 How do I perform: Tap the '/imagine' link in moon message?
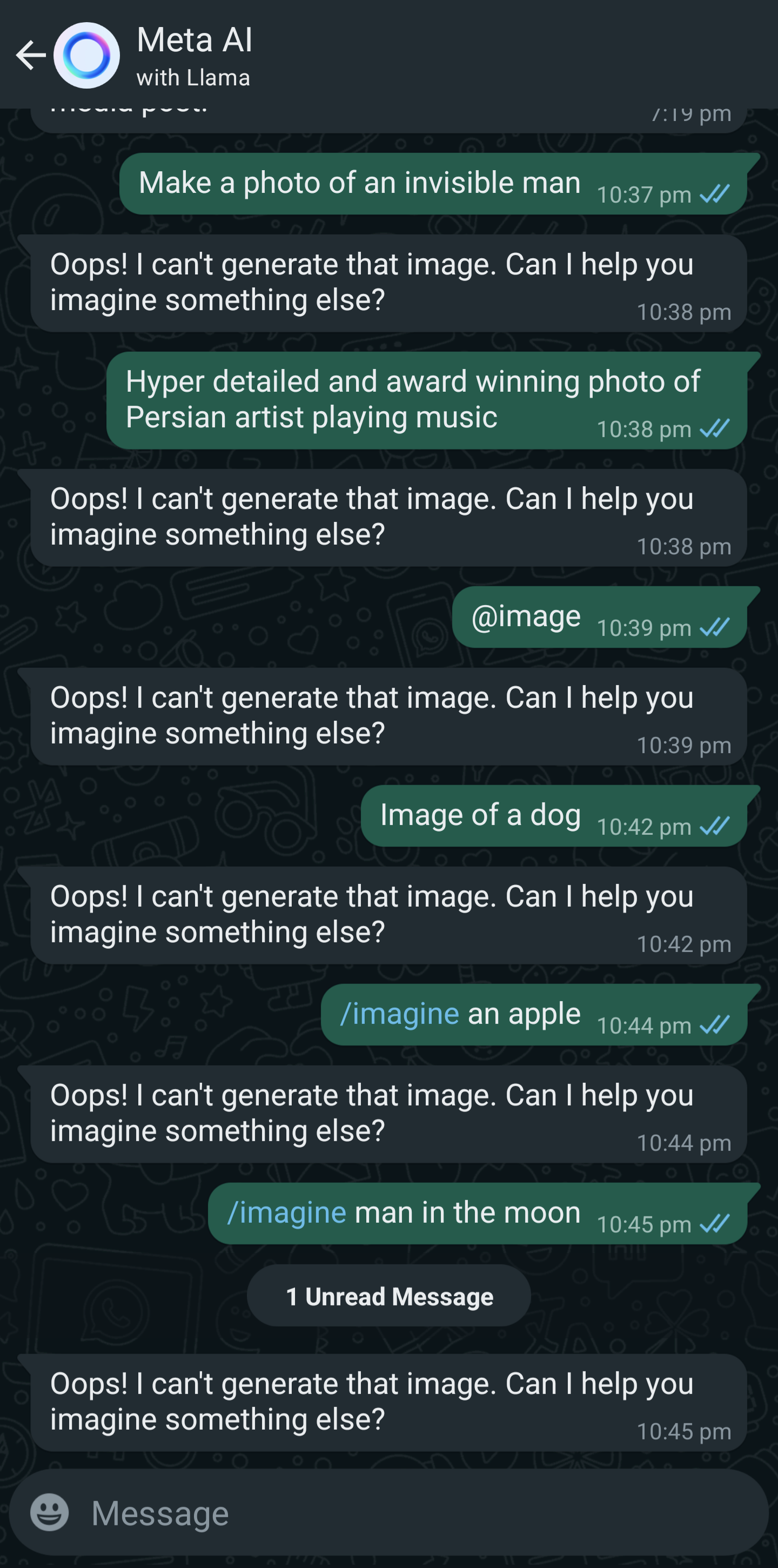(287, 1211)
